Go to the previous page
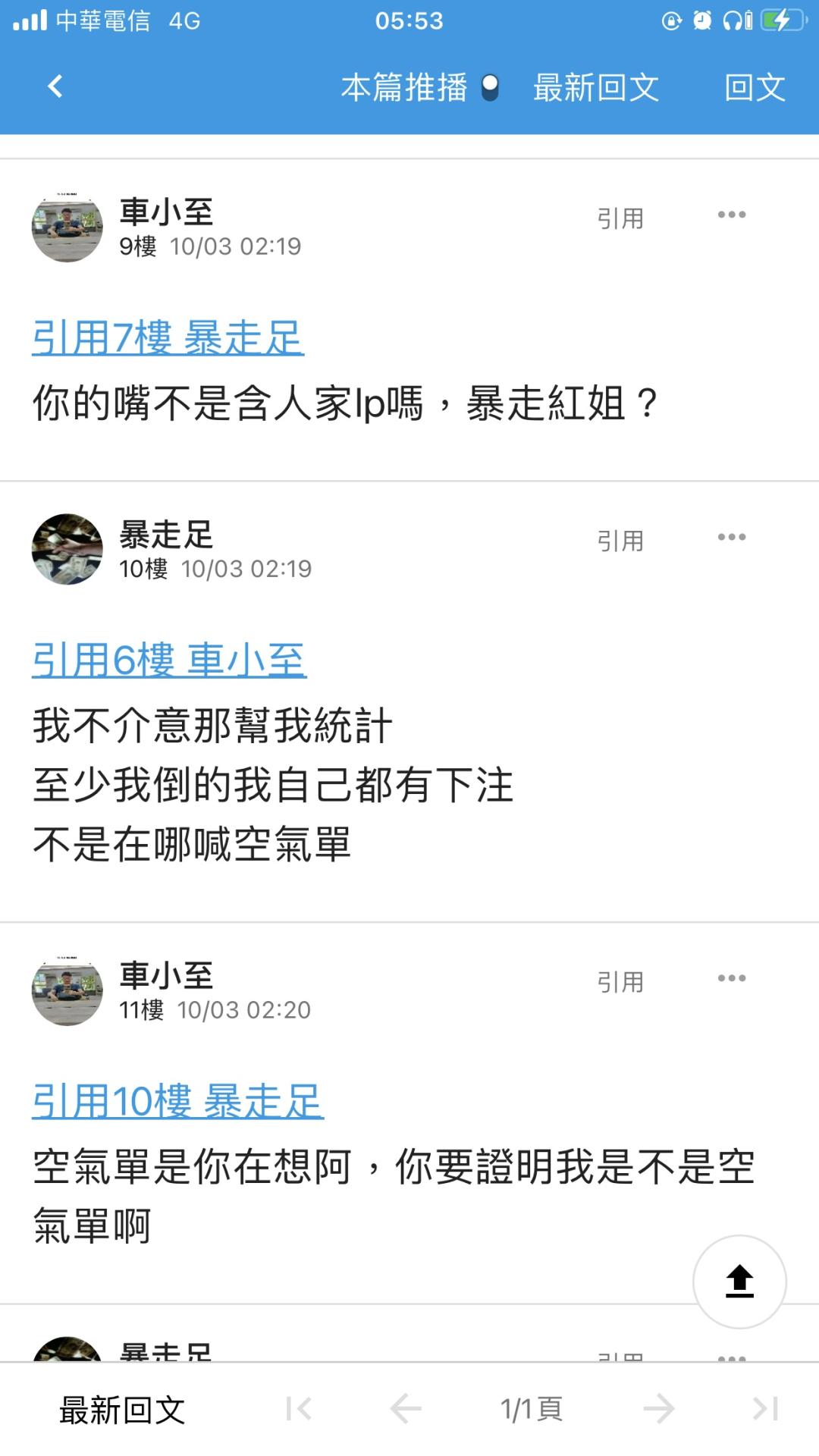Screen dimensions: 819x1456 click(405, 1410)
